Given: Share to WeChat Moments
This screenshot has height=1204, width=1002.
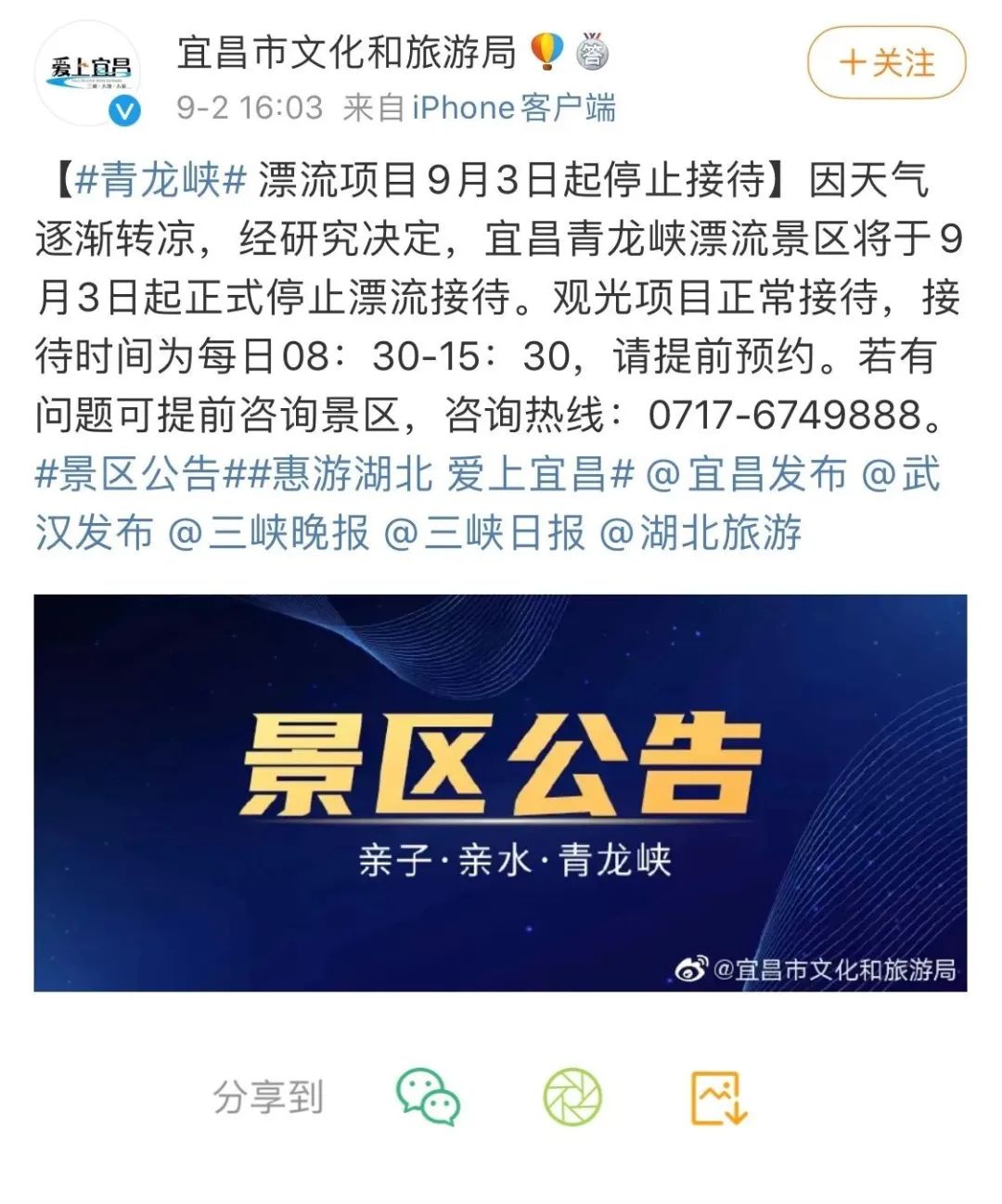Looking at the screenshot, I should tap(572, 1097).
